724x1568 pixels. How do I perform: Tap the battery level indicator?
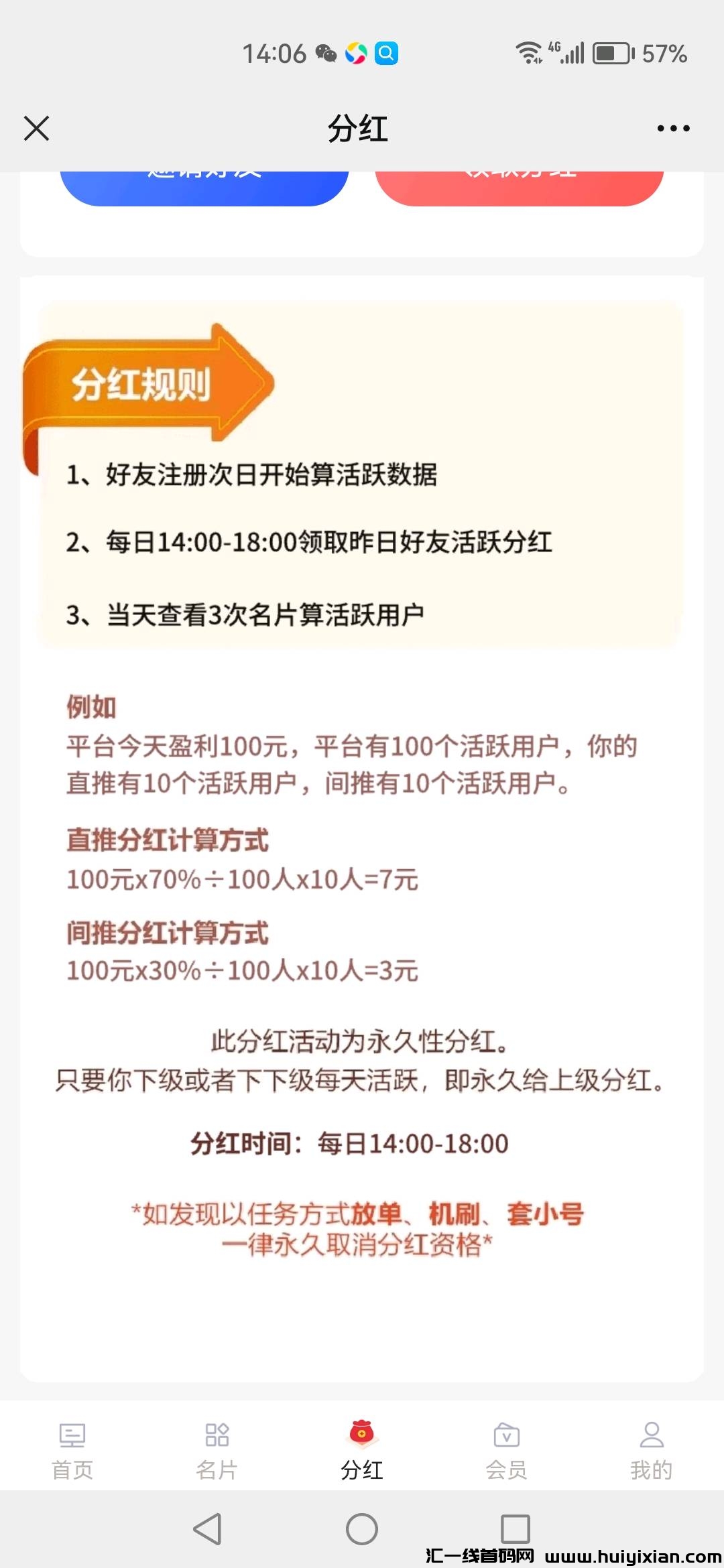pos(610,53)
